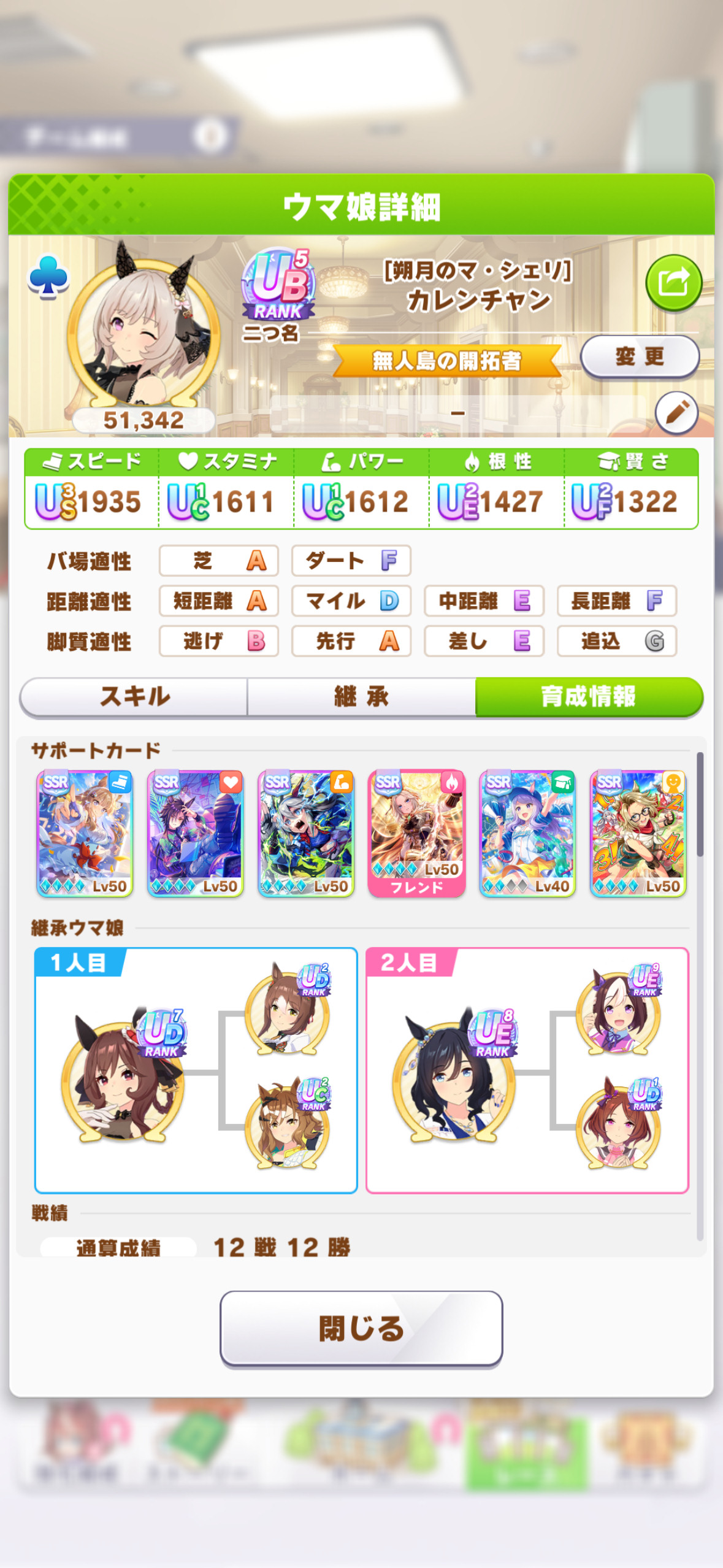
Task: View the 1人目 inherited UD7 character
Action: pos(123,1077)
